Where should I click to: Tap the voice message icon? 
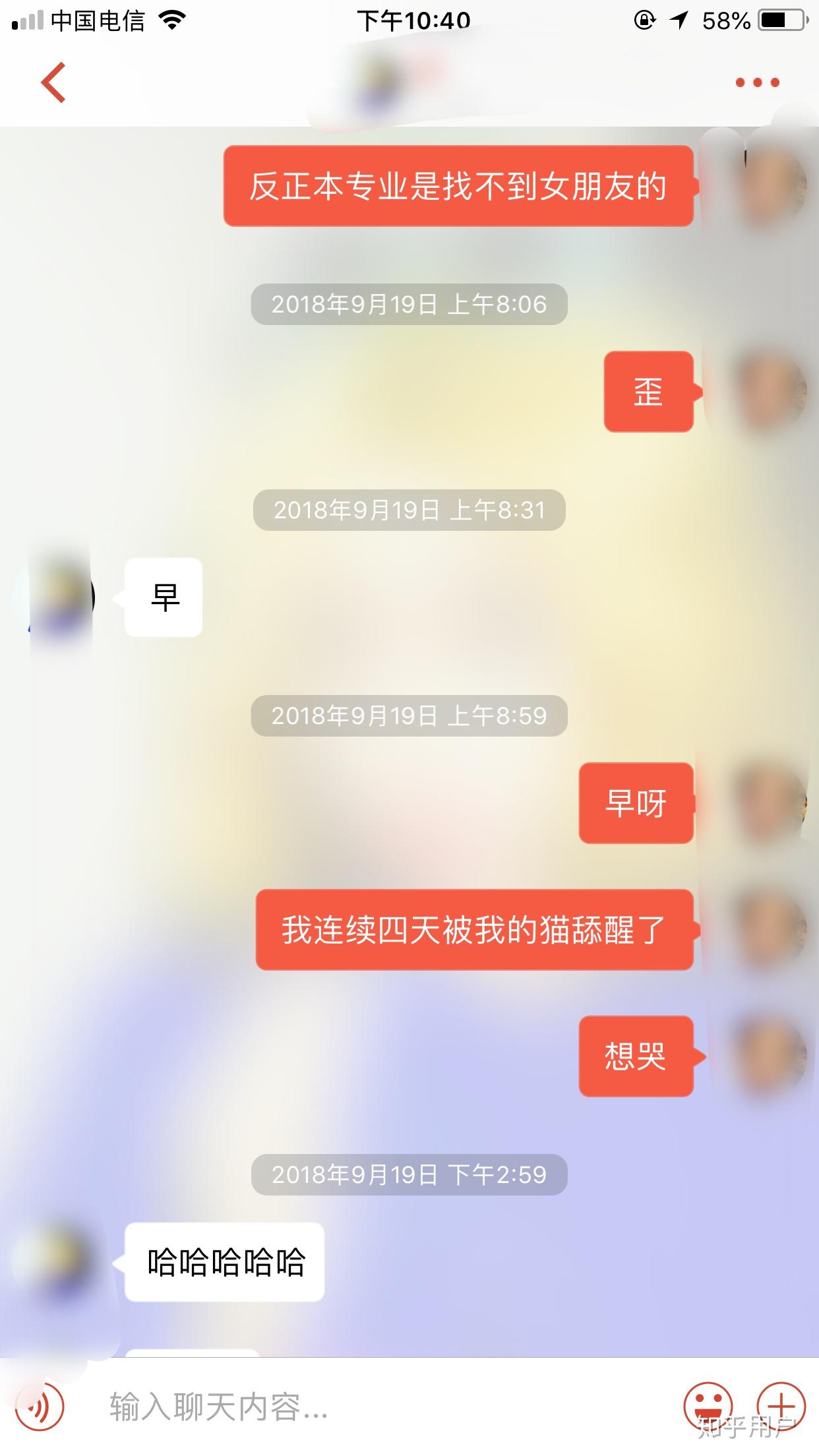coord(40,1407)
